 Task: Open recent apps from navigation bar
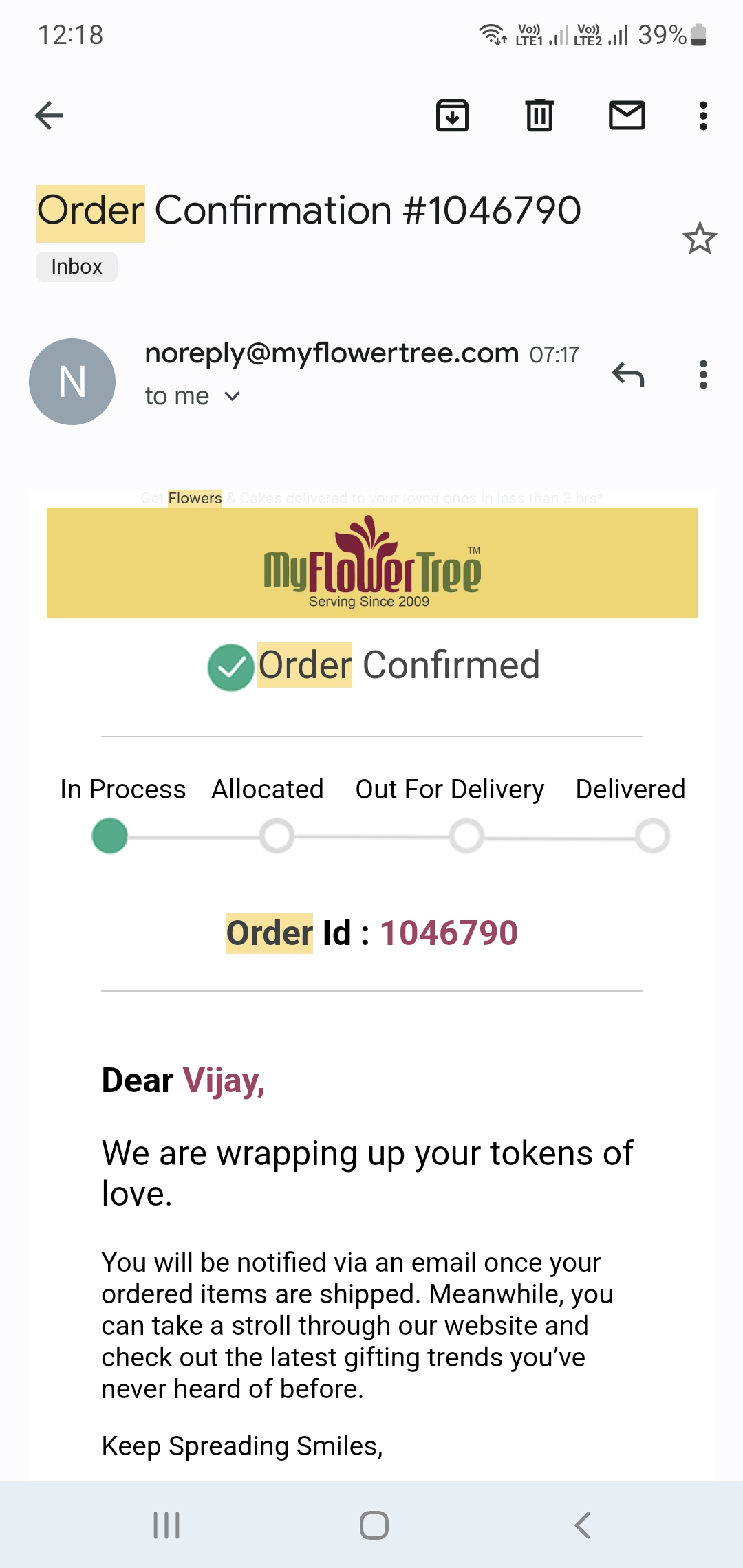click(x=166, y=1525)
